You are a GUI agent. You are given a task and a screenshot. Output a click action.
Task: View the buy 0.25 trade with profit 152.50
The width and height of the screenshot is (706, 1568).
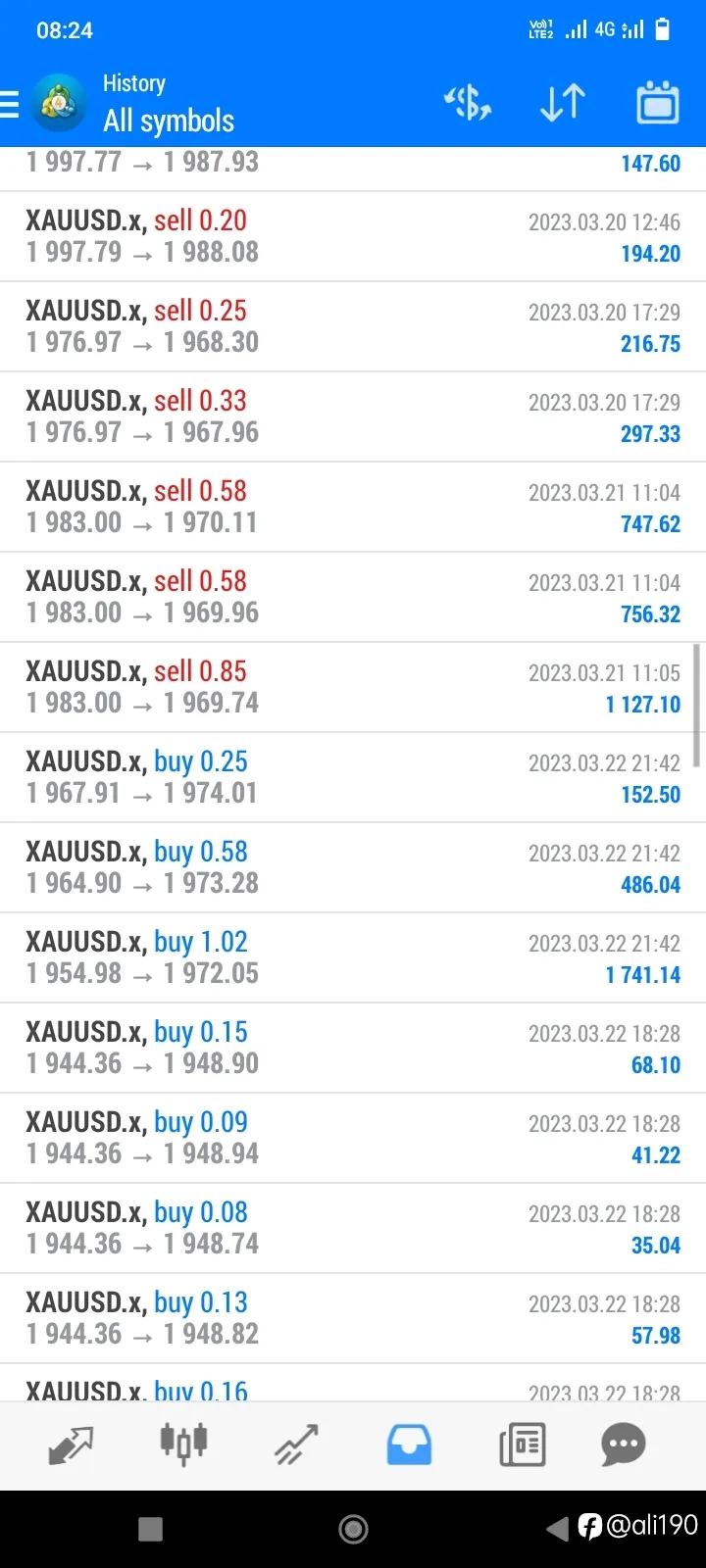(353, 777)
